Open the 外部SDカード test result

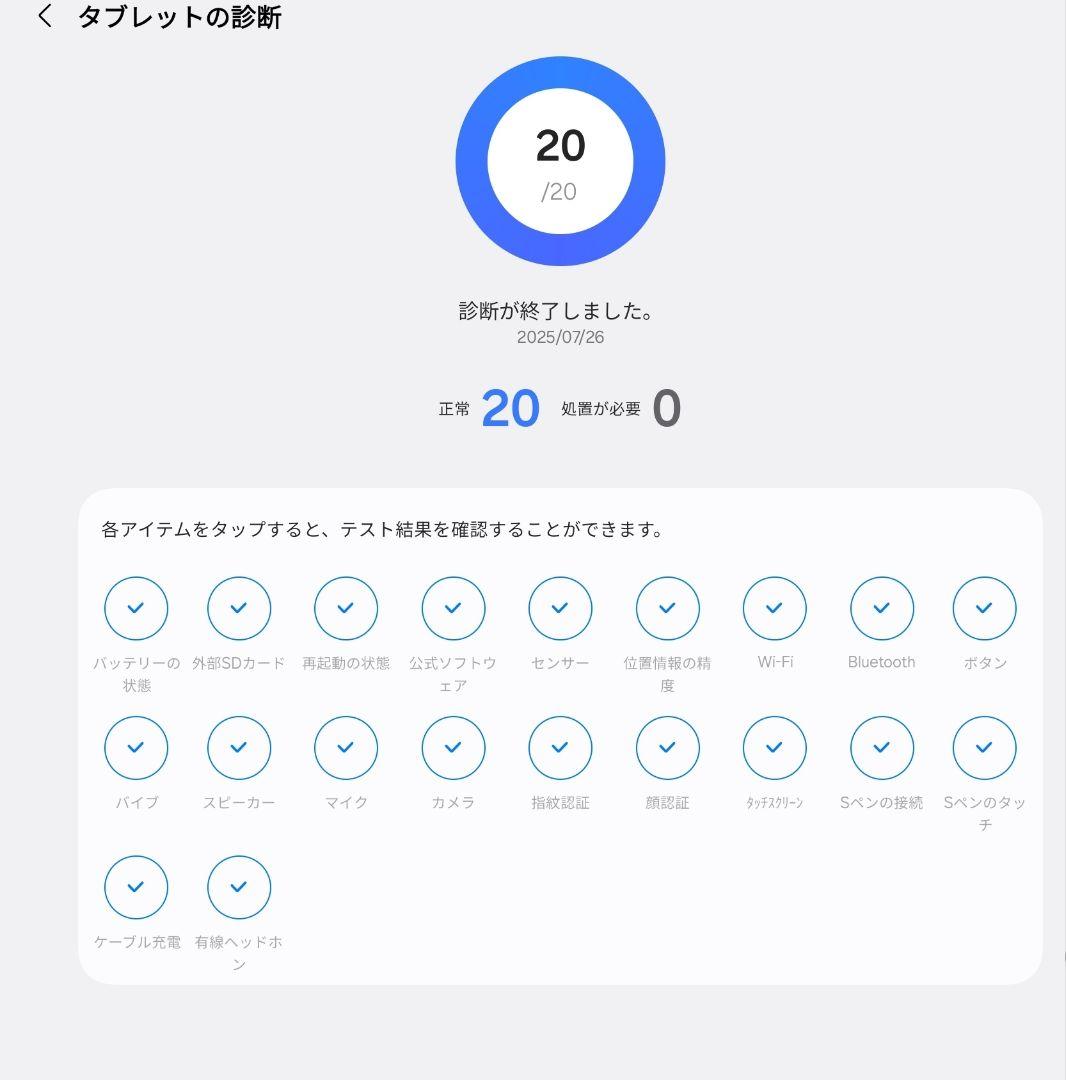(x=239, y=608)
